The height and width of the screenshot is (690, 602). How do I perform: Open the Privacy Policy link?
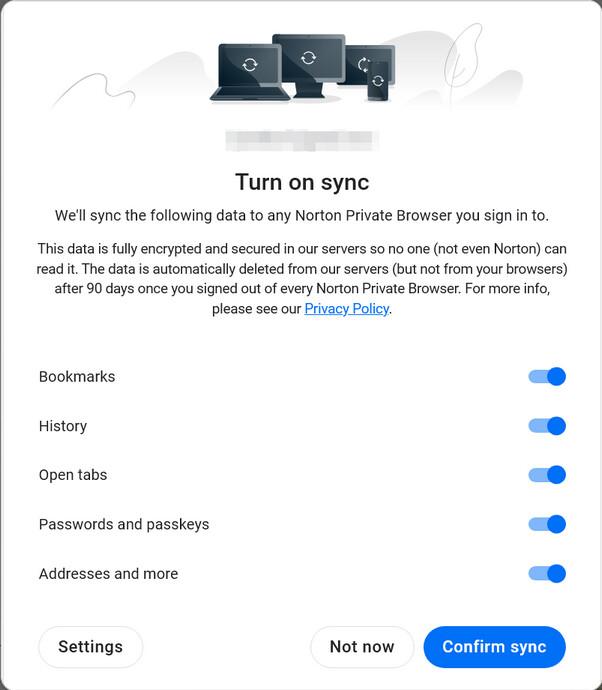tap(346, 309)
